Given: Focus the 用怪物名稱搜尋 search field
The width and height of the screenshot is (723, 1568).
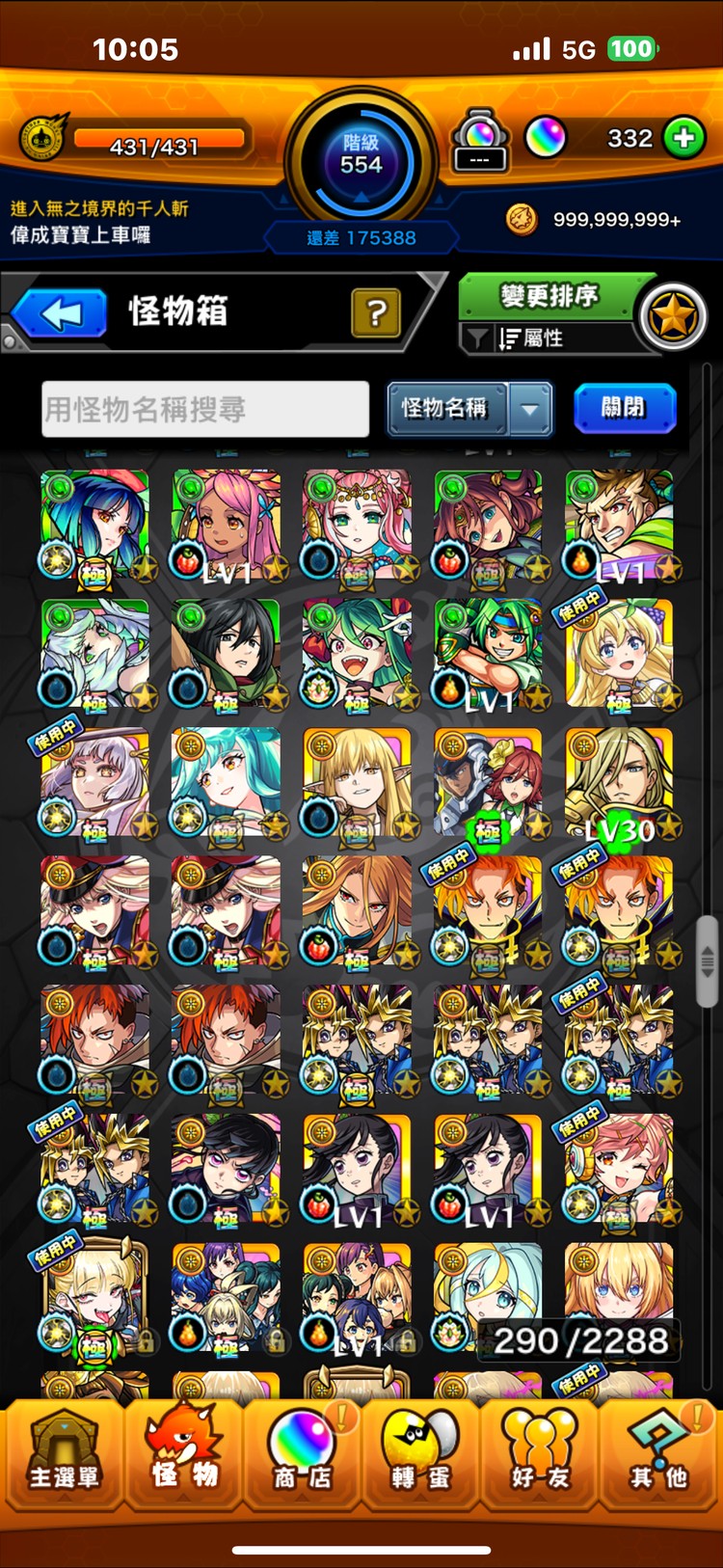Looking at the screenshot, I should [x=205, y=409].
